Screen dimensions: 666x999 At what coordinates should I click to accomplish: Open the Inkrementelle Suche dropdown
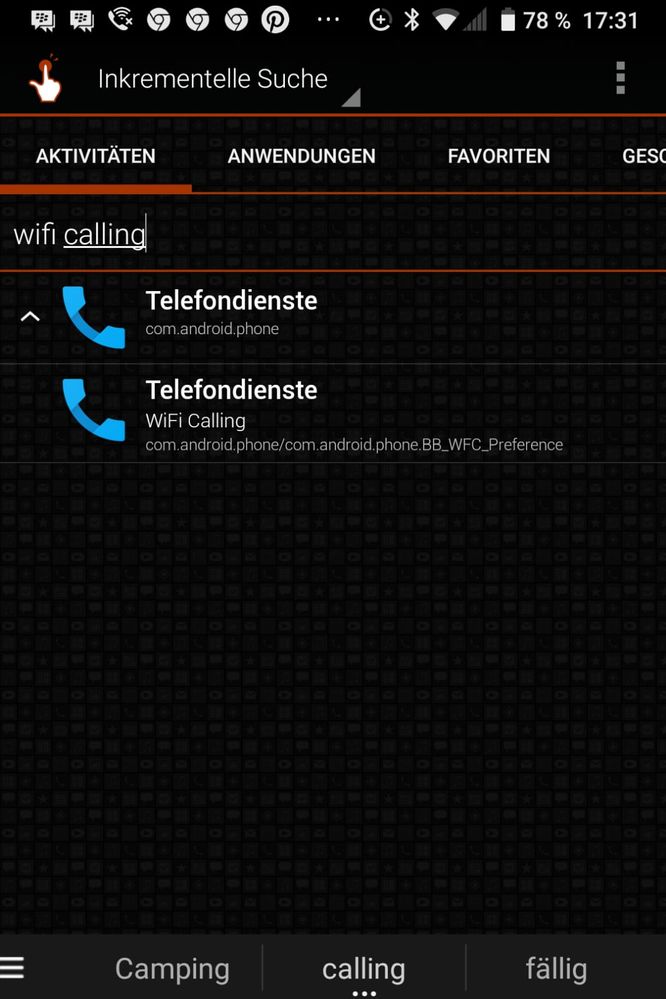tap(226, 80)
